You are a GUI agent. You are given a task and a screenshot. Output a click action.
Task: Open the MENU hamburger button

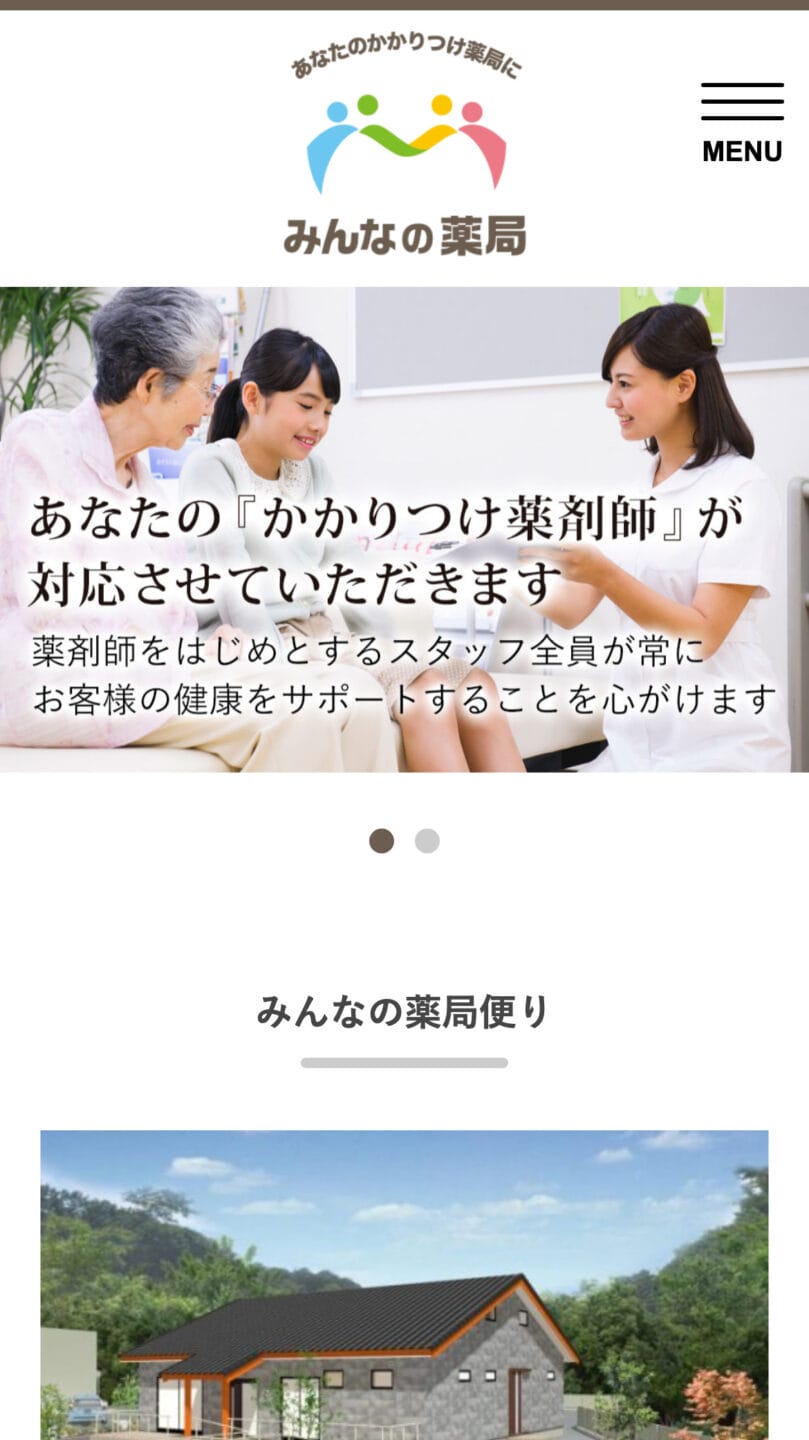(742, 123)
